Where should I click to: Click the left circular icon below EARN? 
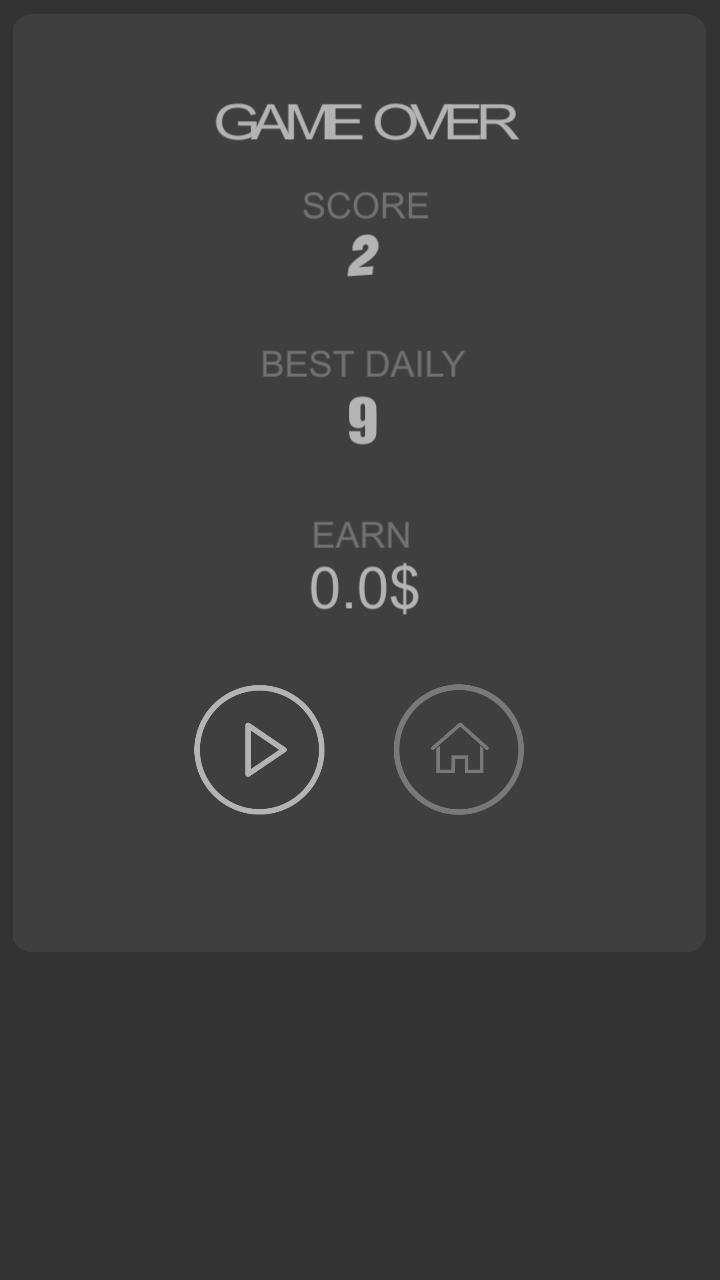tap(259, 750)
